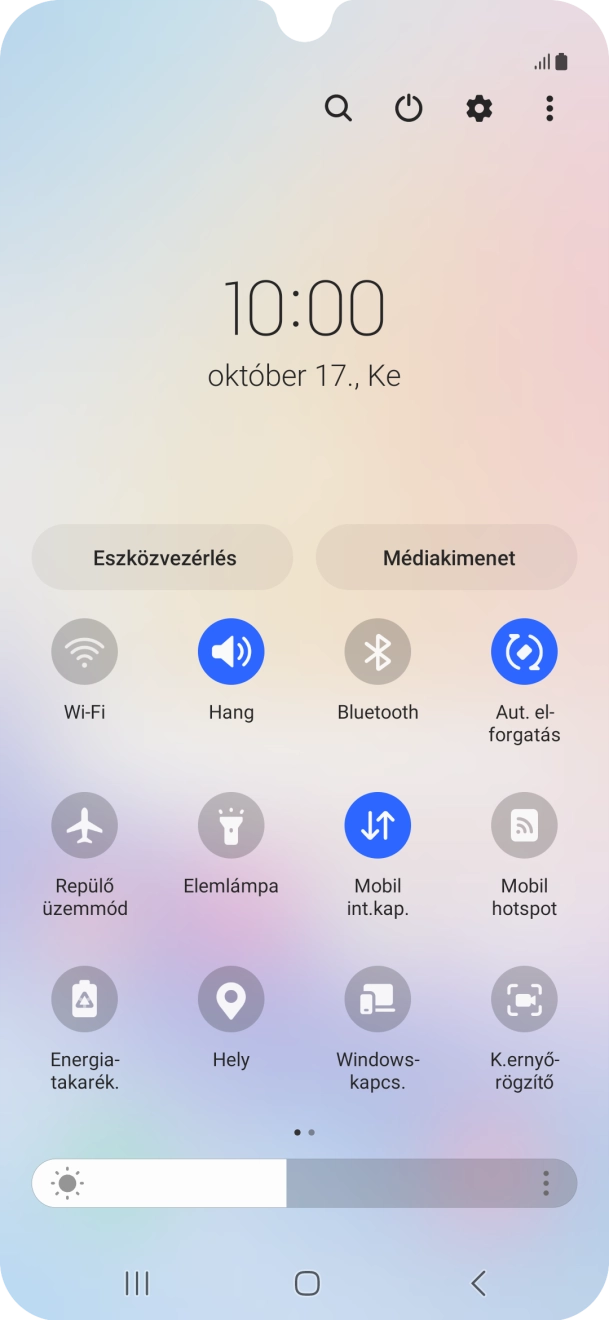Turn off Mobil int.kap. mobile data
Screen dimensions: 609x1320
[377, 825]
